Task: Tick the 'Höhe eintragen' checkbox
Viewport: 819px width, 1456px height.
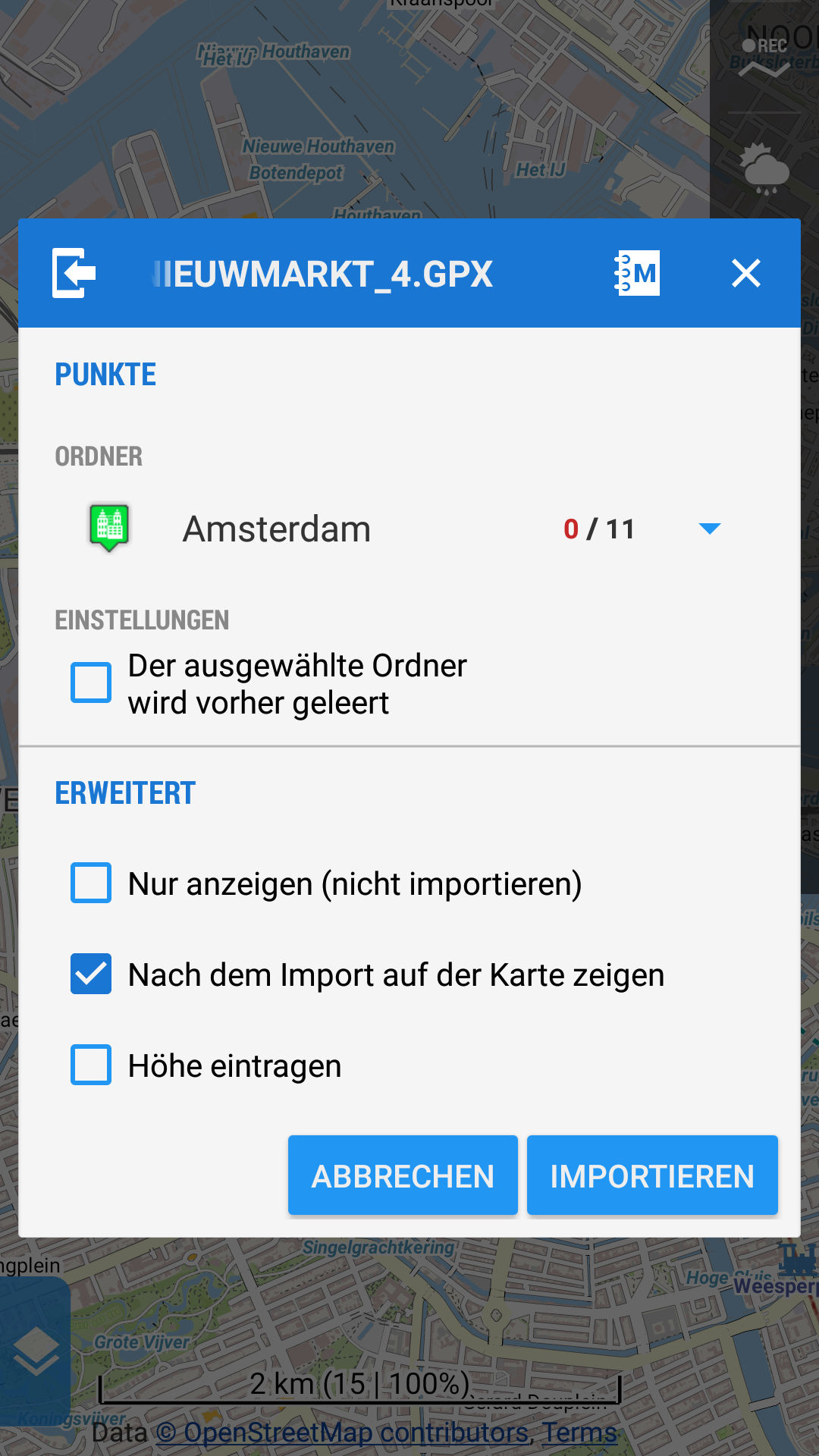Action: click(91, 1065)
